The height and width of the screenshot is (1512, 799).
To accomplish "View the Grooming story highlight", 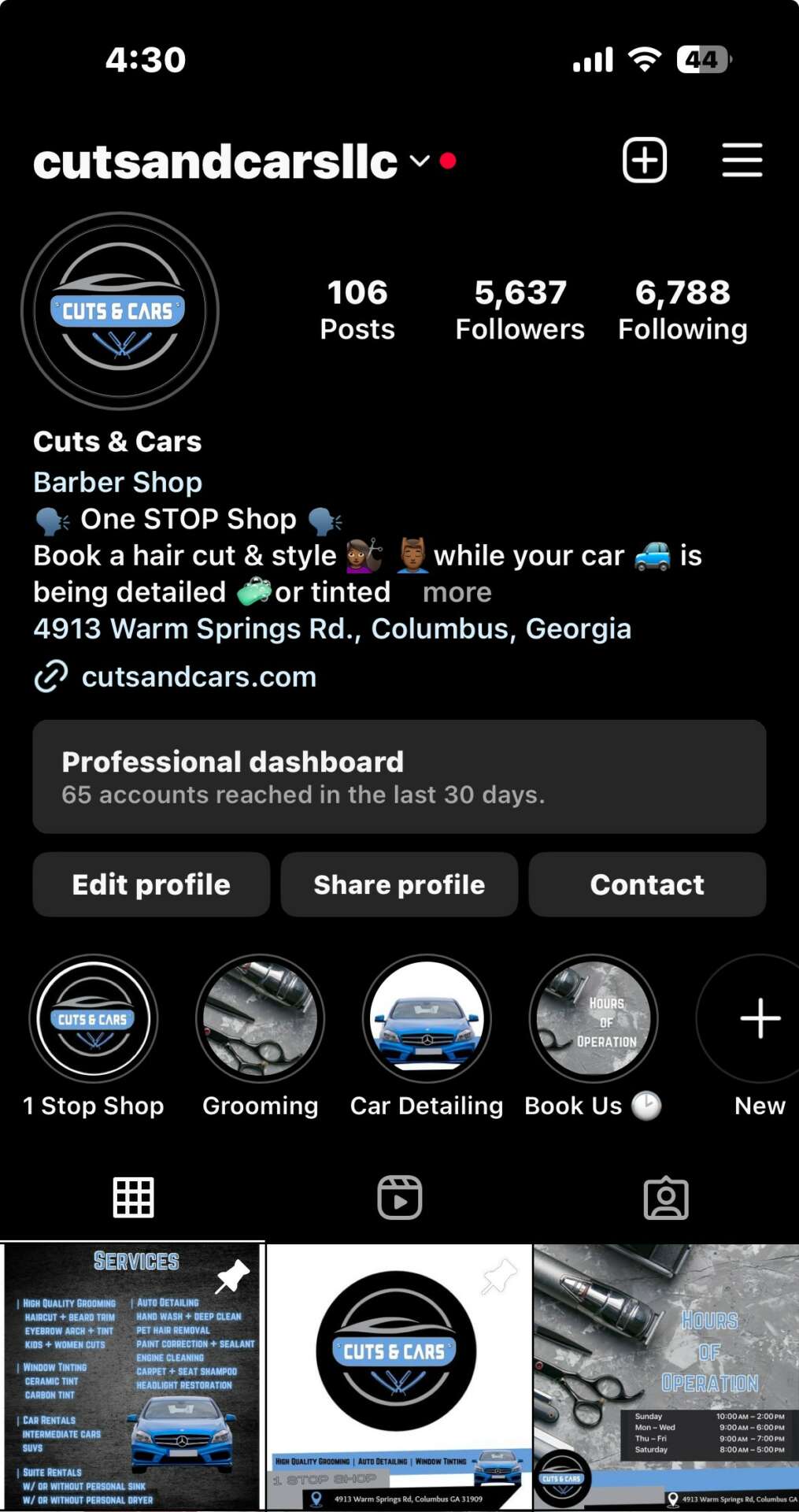I will click(261, 1019).
